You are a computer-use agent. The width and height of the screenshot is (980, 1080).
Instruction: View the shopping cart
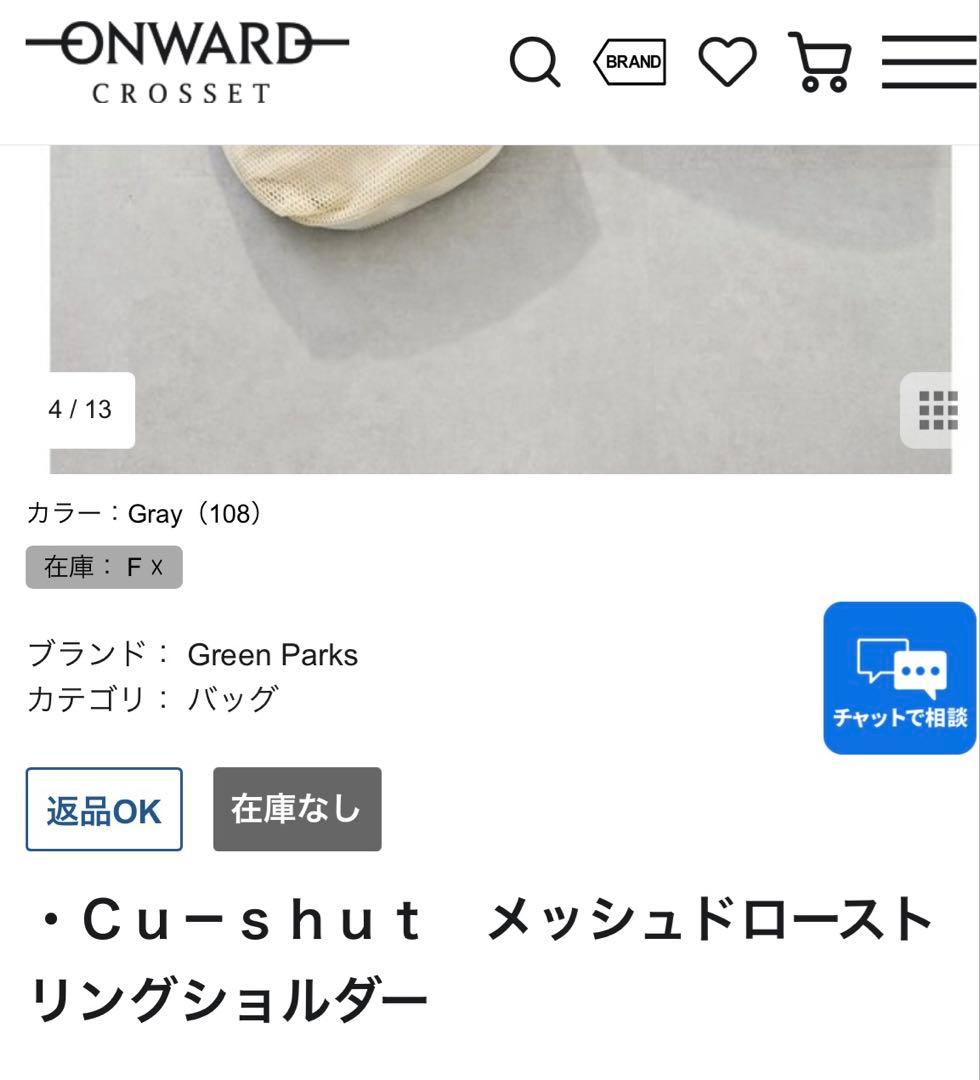820,62
